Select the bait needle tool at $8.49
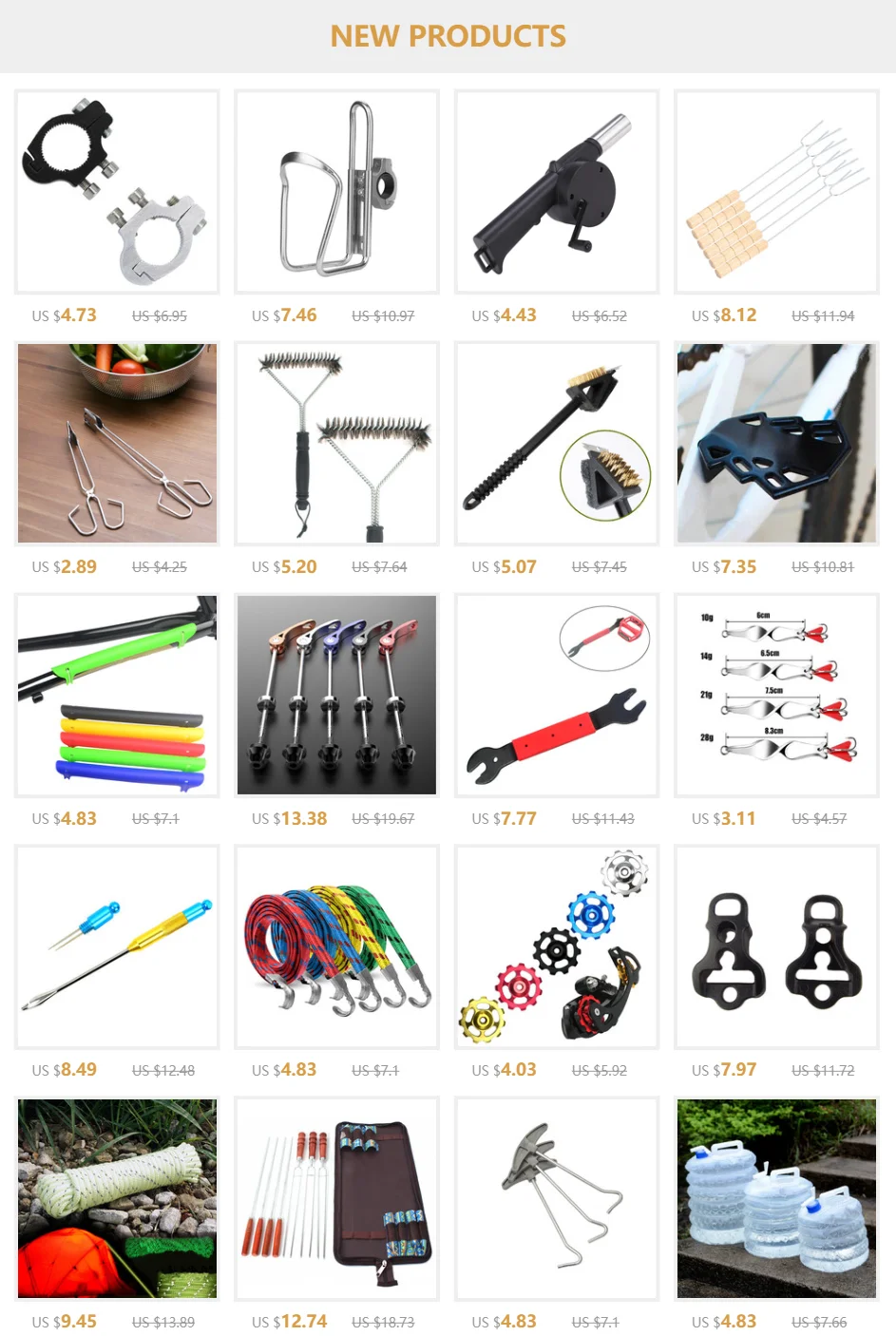896x1336 pixels. 117,947
